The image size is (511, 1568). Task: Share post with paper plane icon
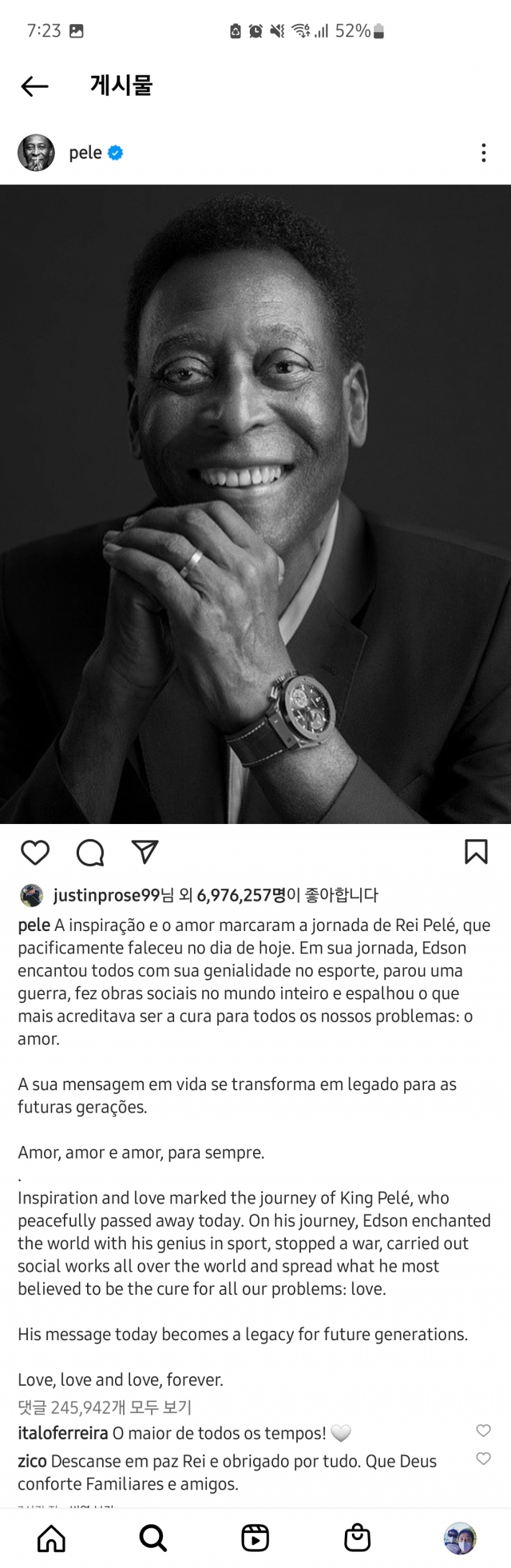pyautogui.click(x=145, y=852)
